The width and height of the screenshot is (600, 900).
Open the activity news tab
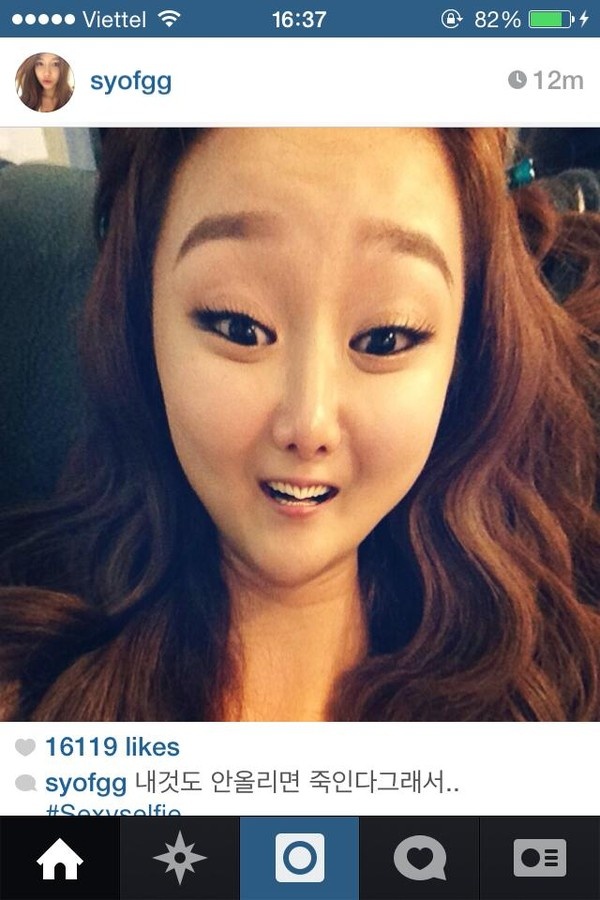pos(420,858)
